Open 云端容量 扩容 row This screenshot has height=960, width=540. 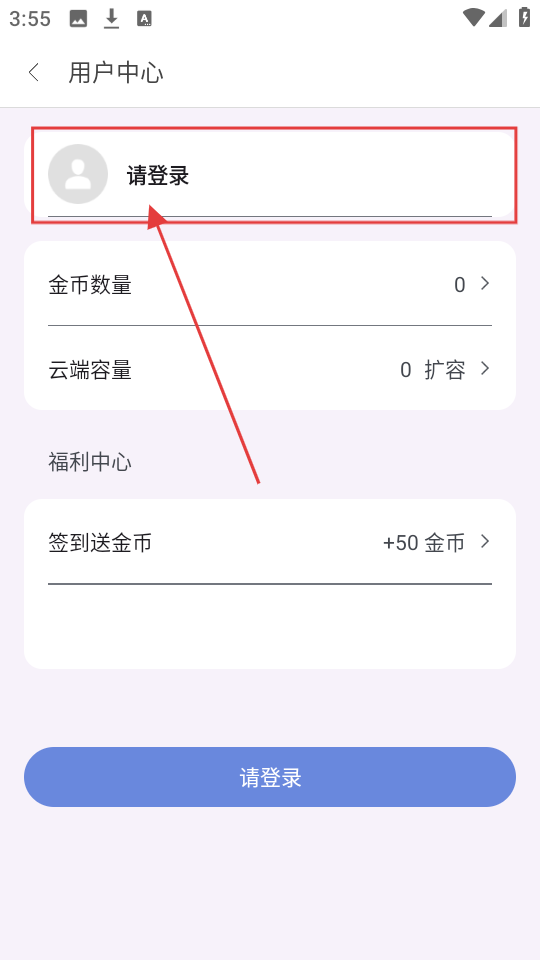point(270,369)
